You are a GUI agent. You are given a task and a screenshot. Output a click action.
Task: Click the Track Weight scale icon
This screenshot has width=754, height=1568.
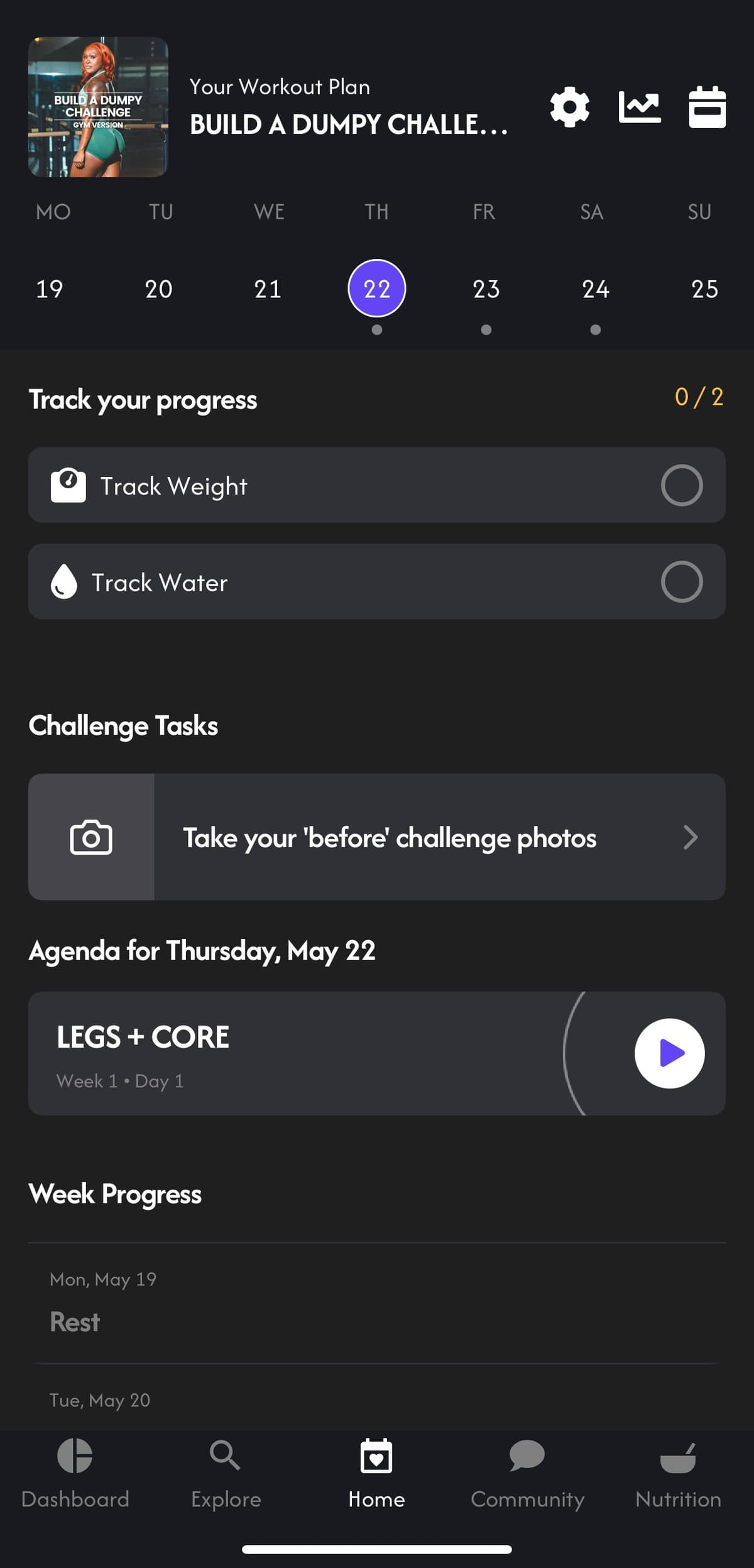point(68,485)
